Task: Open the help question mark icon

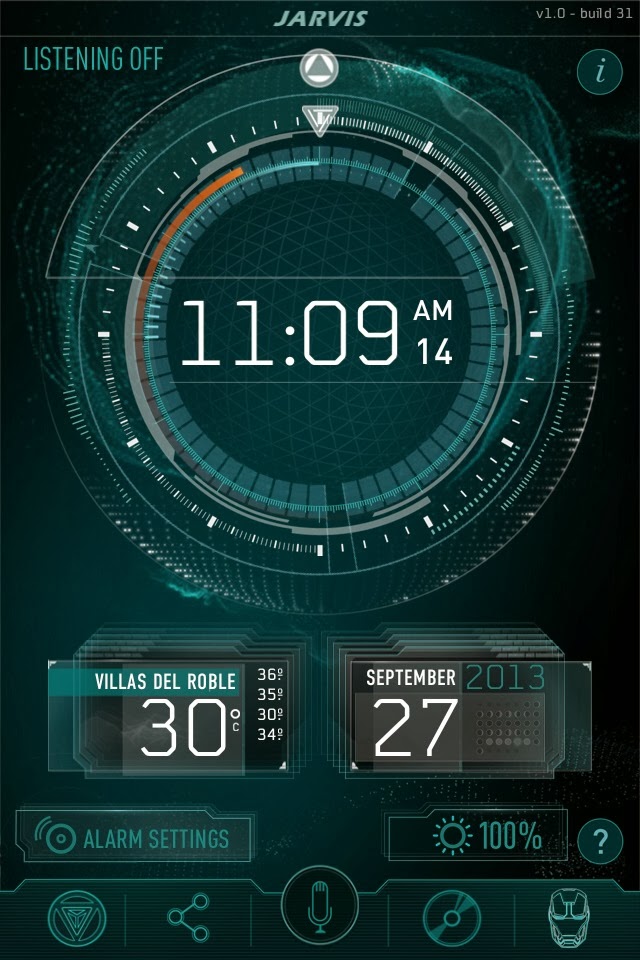Action: click(600, 841)
